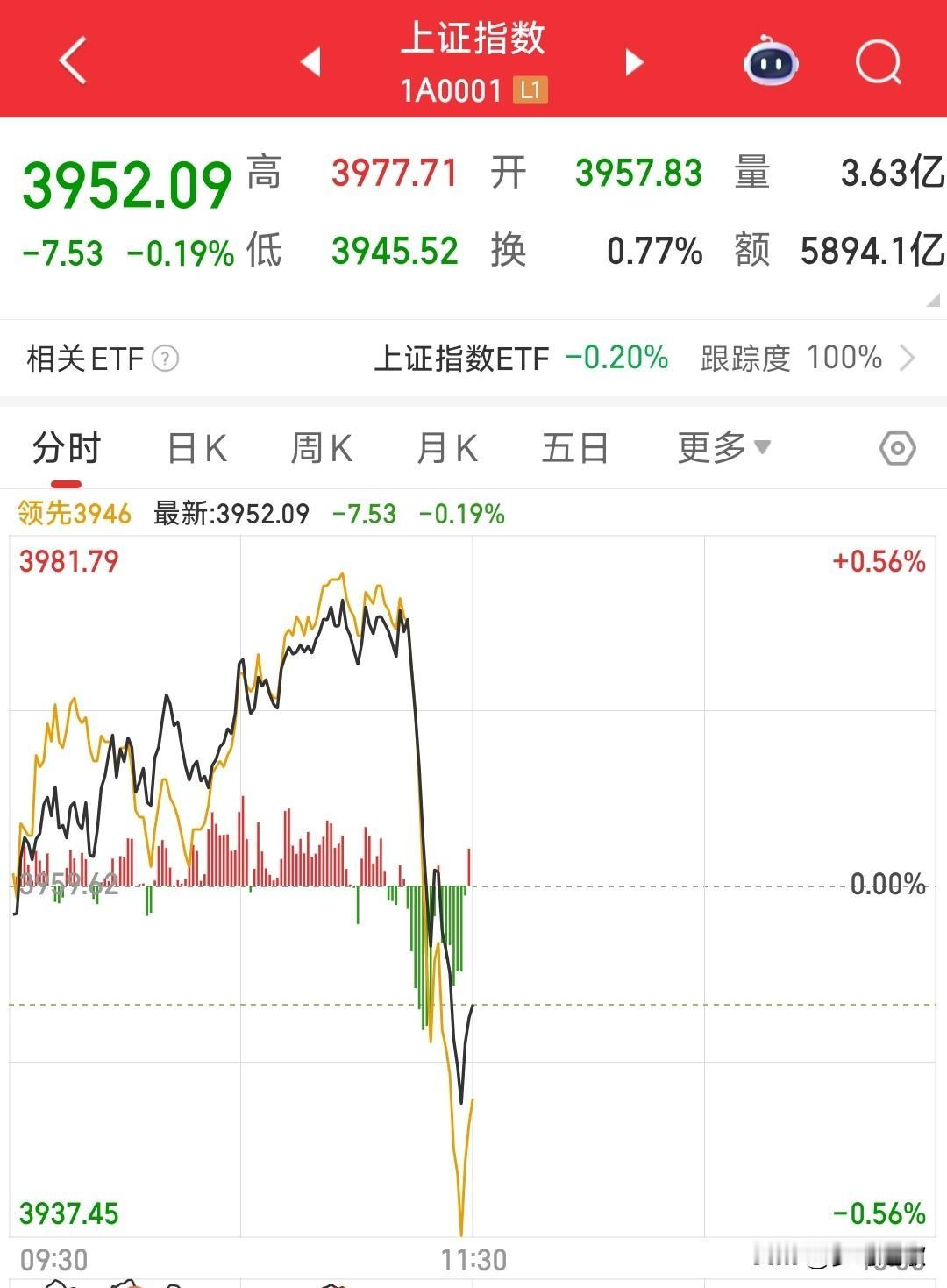Switch to the 月K tab

tap(447, 447)
